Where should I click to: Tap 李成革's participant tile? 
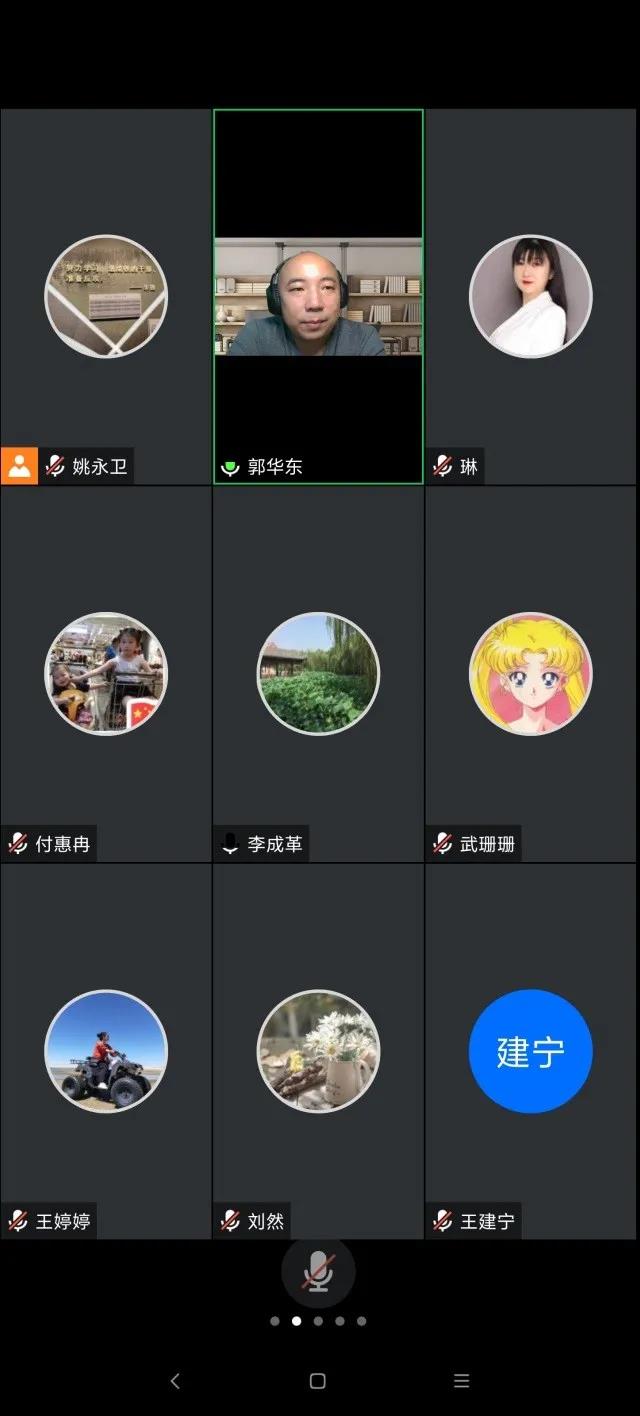pos(318,674)
